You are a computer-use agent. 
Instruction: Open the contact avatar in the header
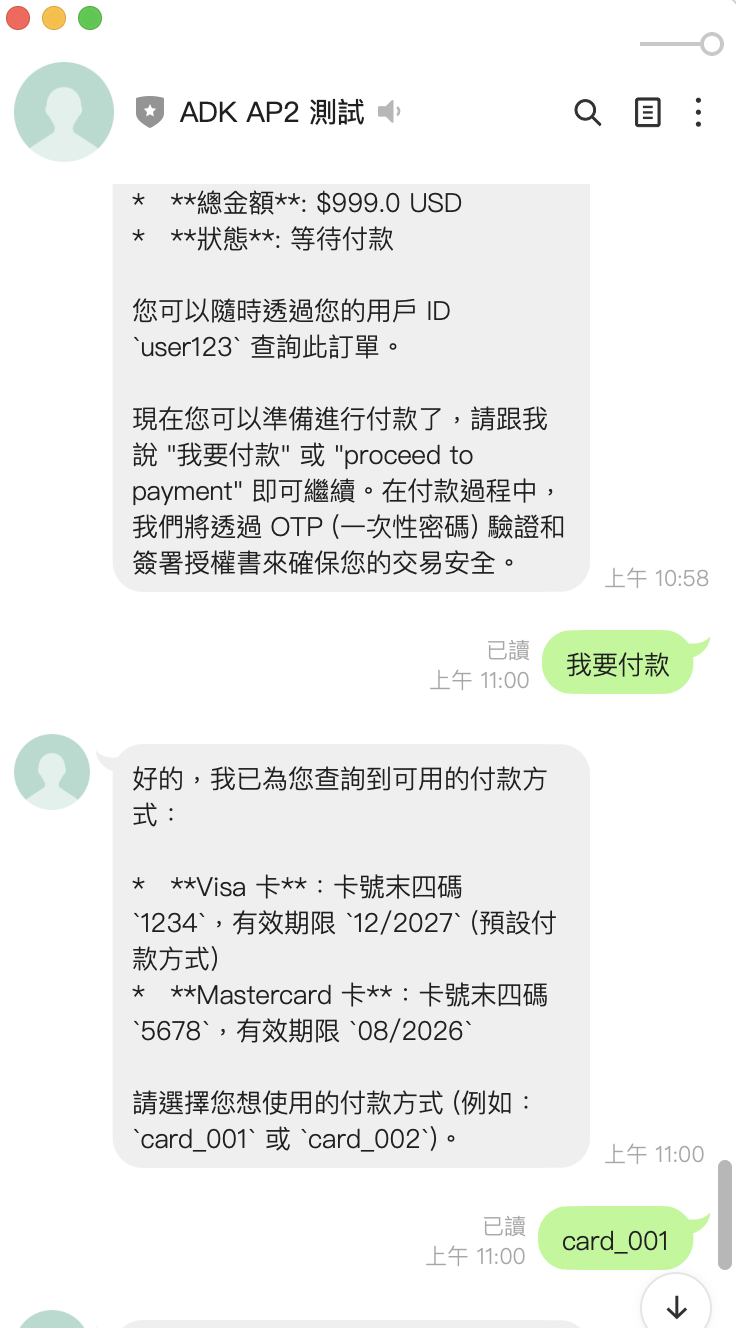(x=64, y=112)
